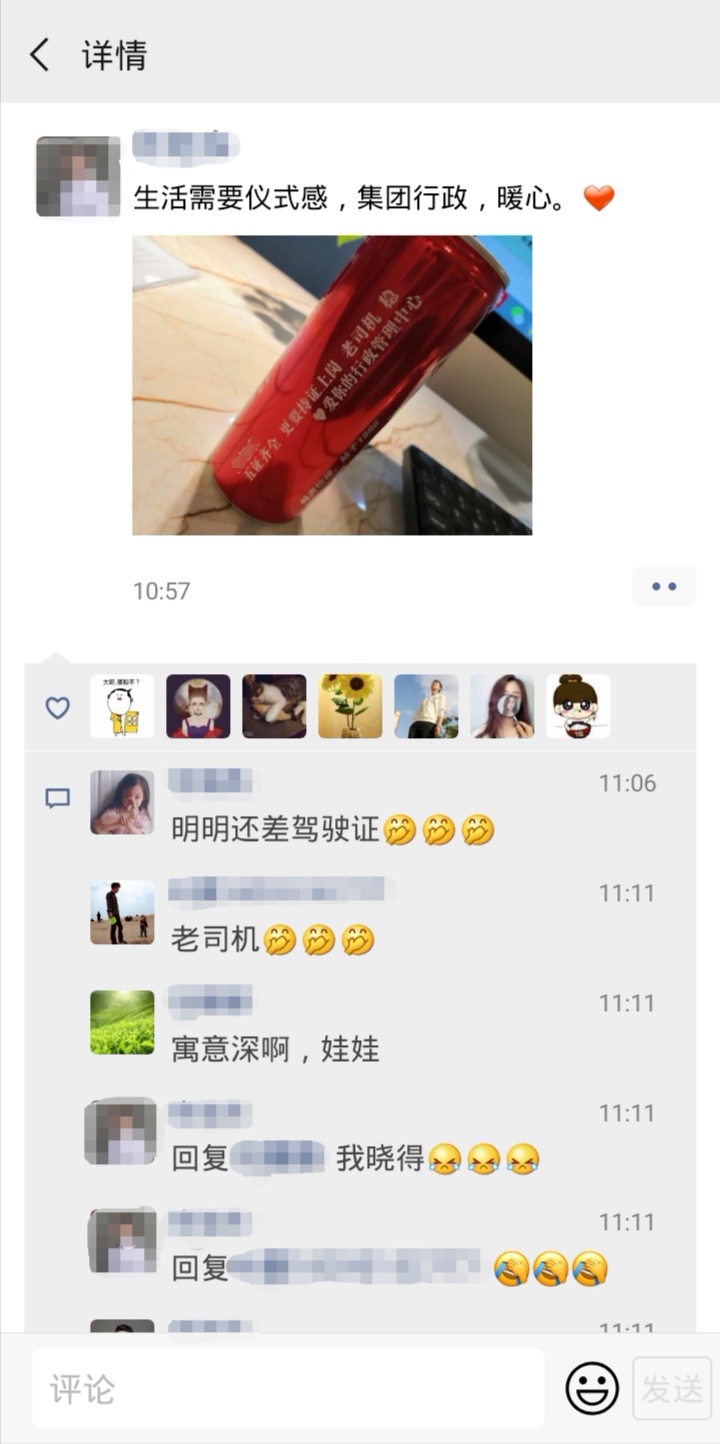720x1444 pixels.
Task: Open the sunflower avatar in the likes row
Action: click(350, 706)
